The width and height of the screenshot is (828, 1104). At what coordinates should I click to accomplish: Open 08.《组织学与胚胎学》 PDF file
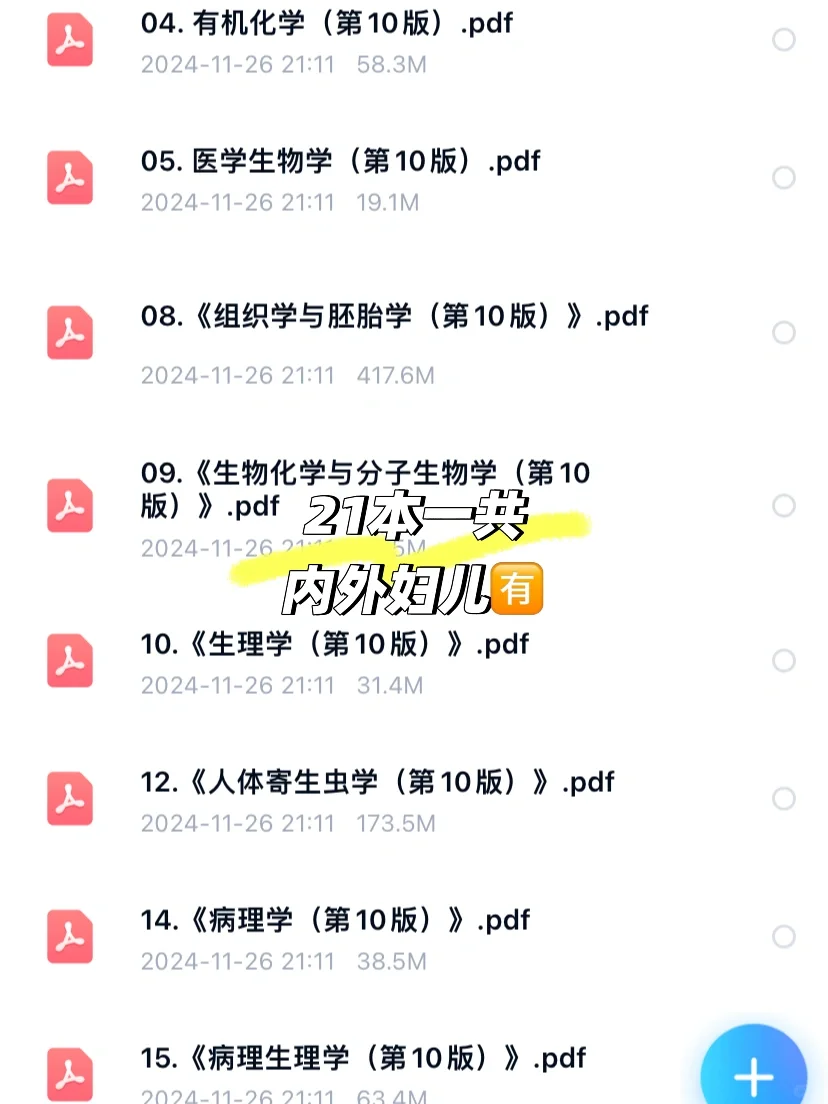point(394,316)
